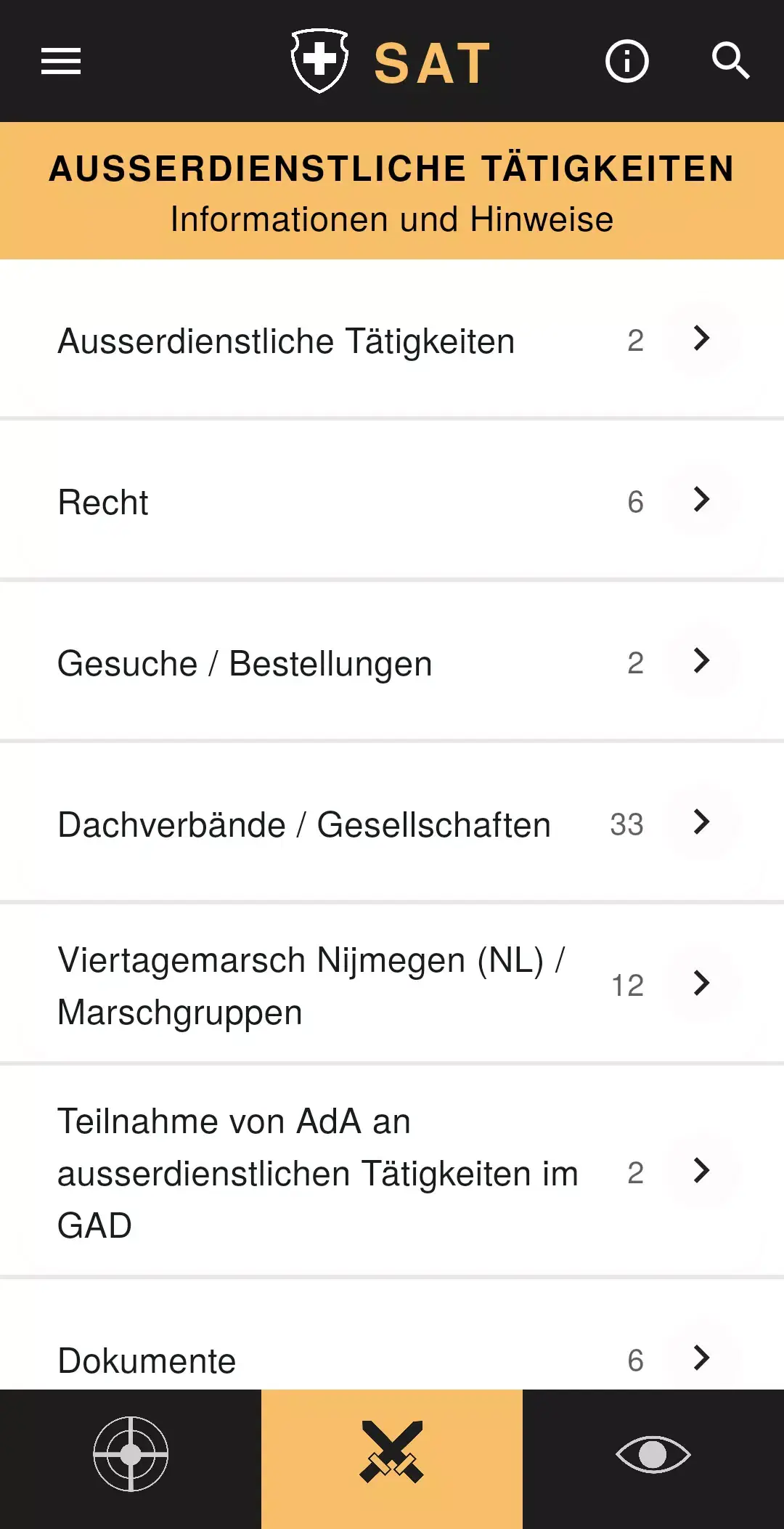
Task: Tap the info circle next to search
Action: (627, 62)
